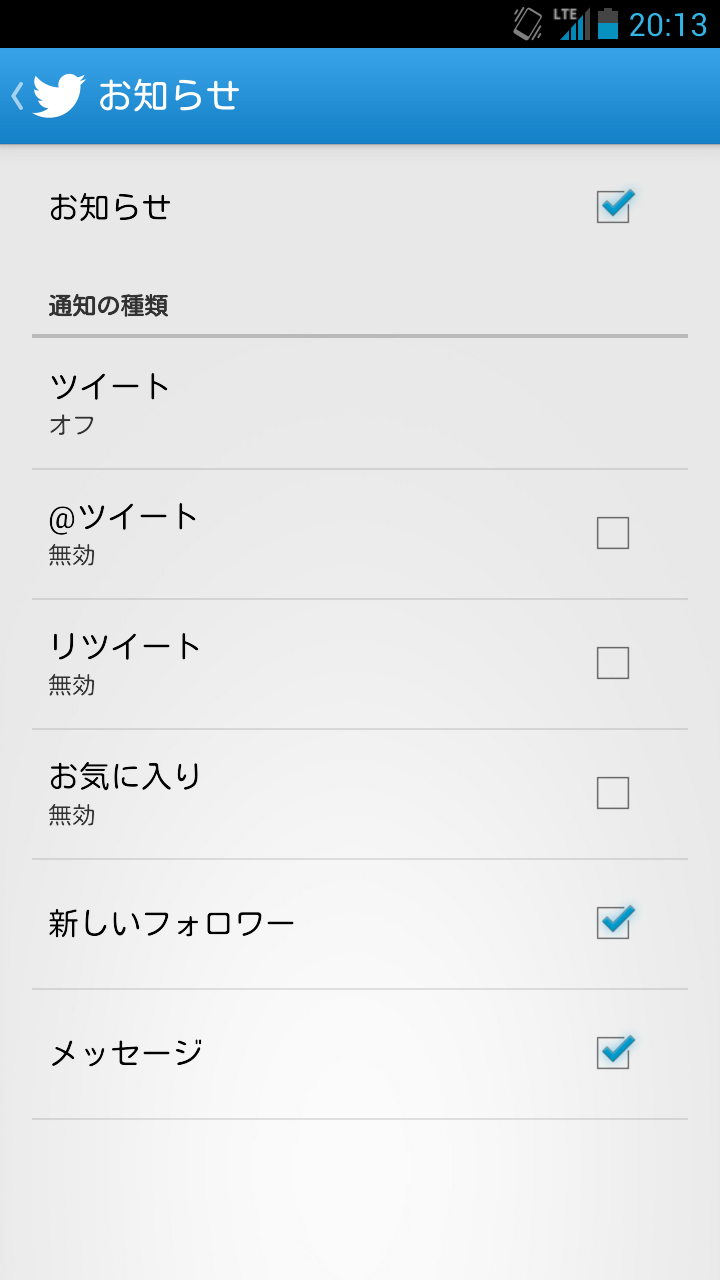Enable リツイート notifications

pos(613,663)
